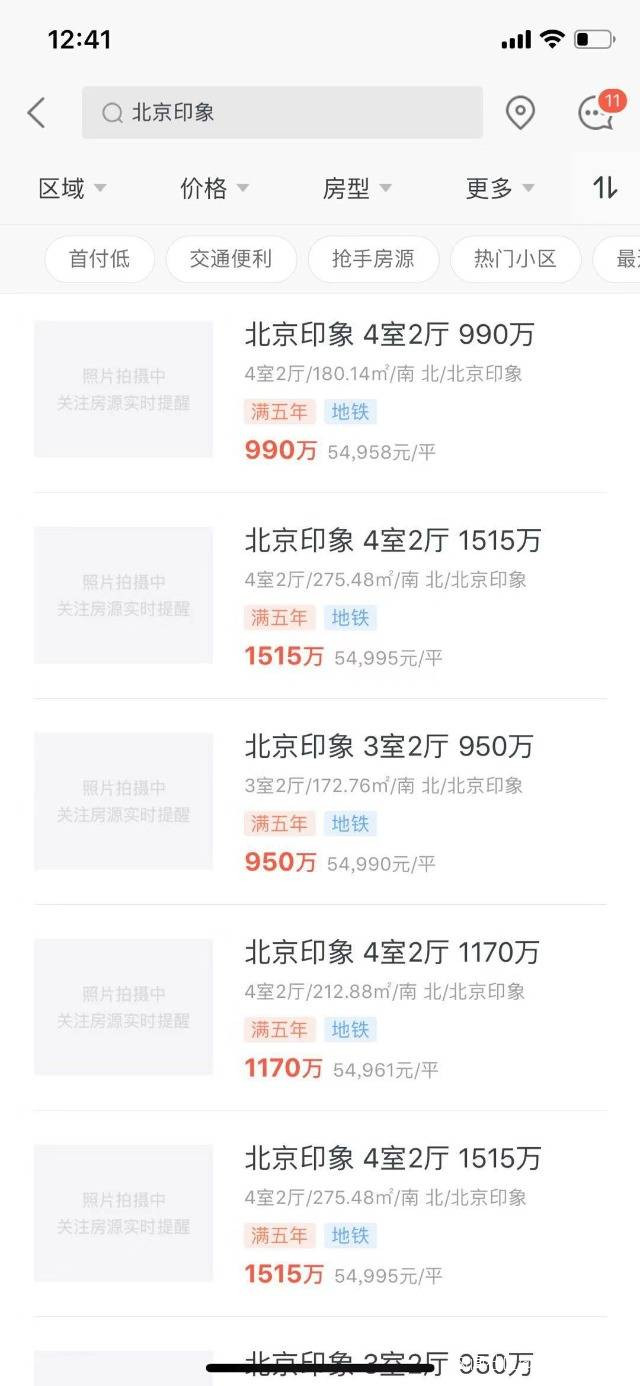Tap the search box showing 北京印象
Viewport: 640px width, 1386px height.
coord(282,113)
